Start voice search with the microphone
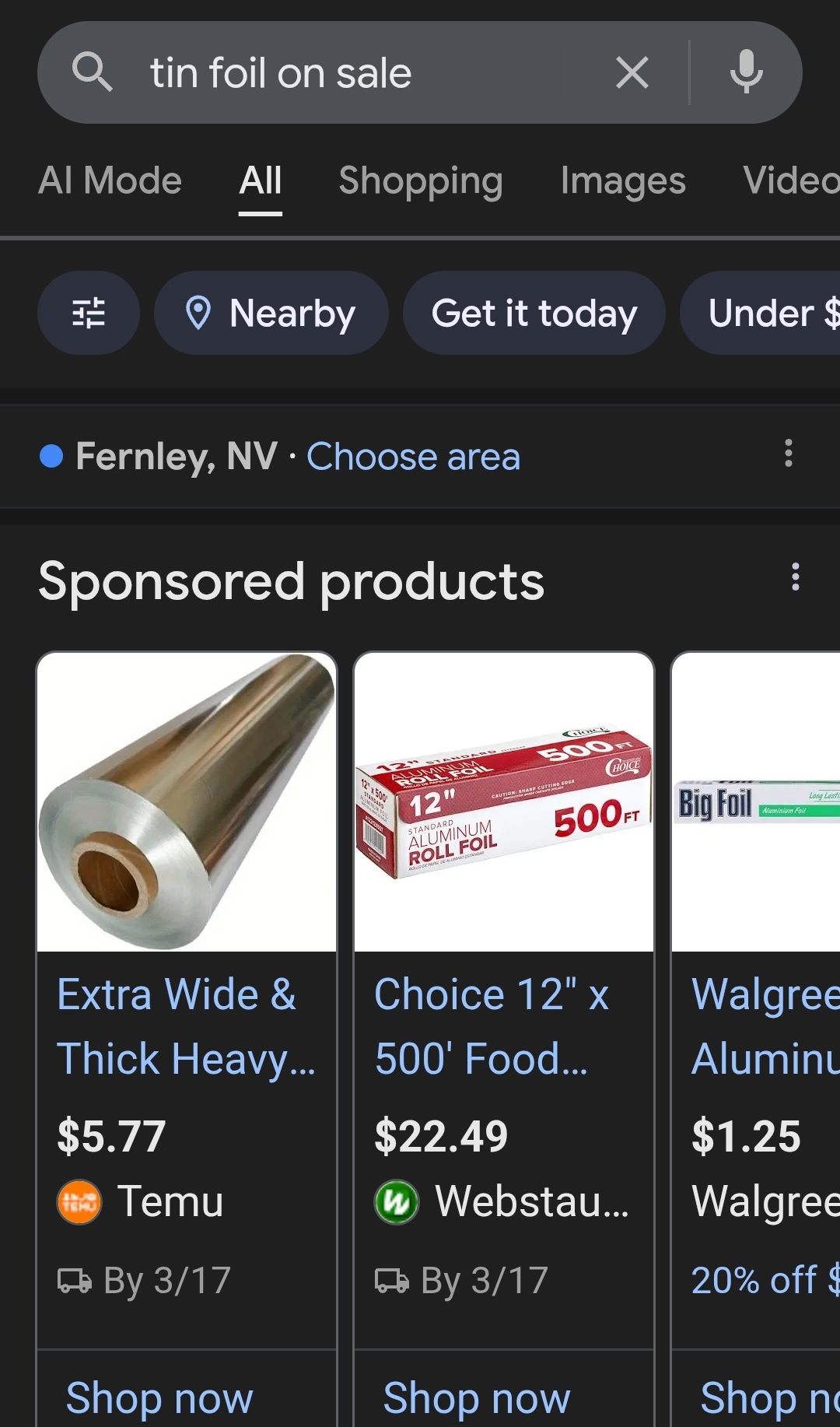Viewport: 840px width, 1427px height. tap(746, 72)
